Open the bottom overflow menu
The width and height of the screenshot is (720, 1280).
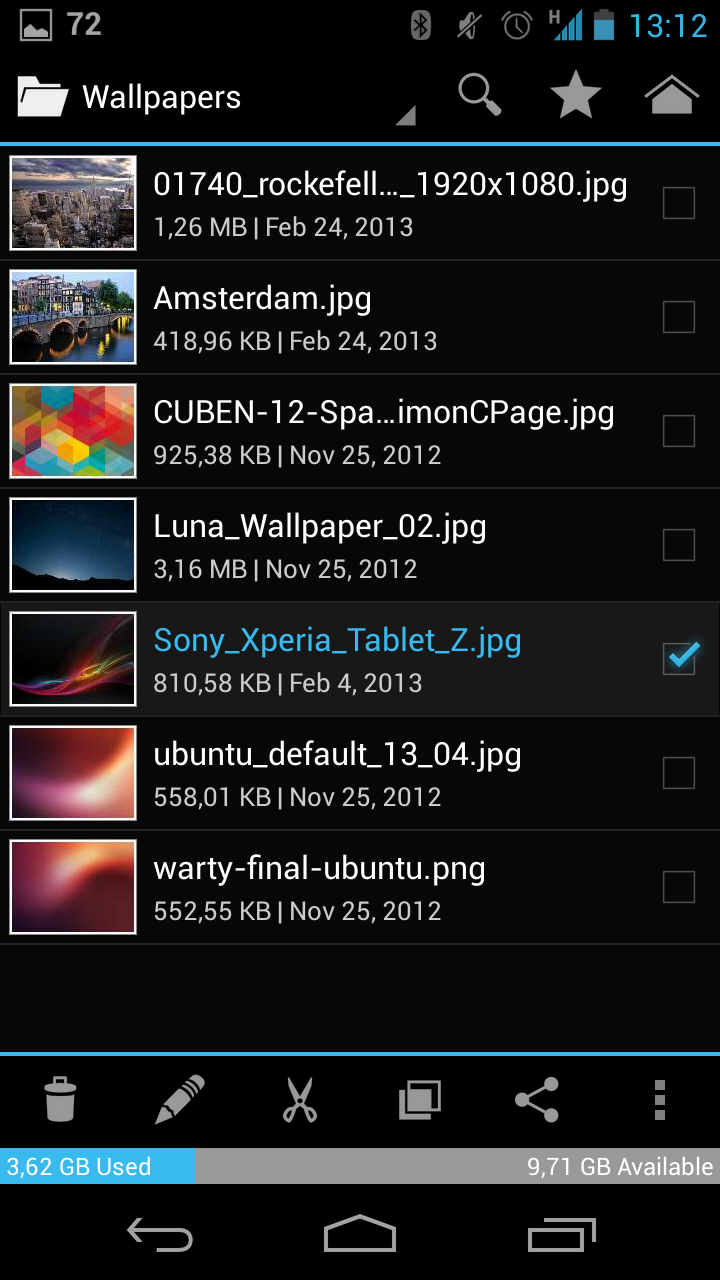659,1100
